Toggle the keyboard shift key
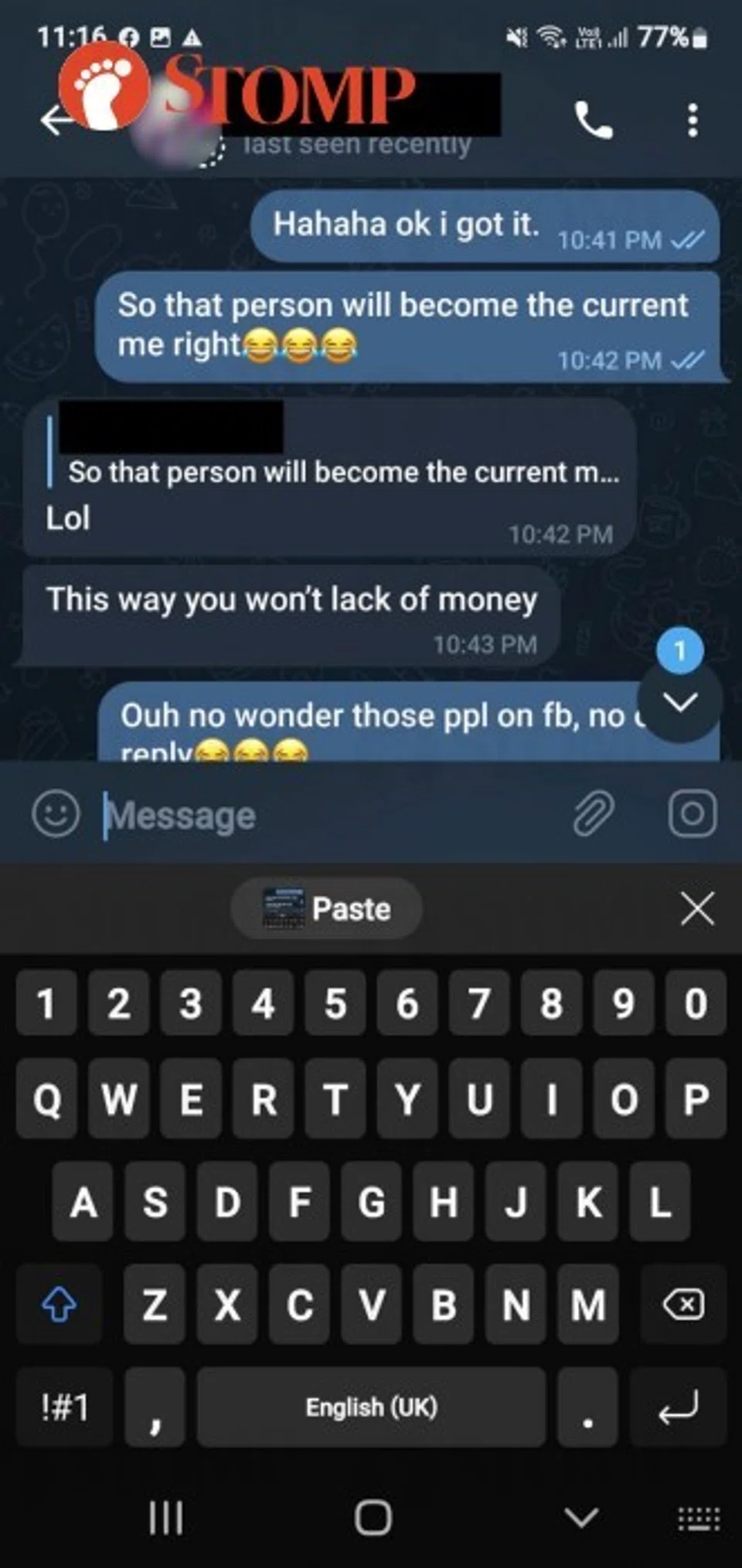The image size is (742, 1568). coord(59,1305)
